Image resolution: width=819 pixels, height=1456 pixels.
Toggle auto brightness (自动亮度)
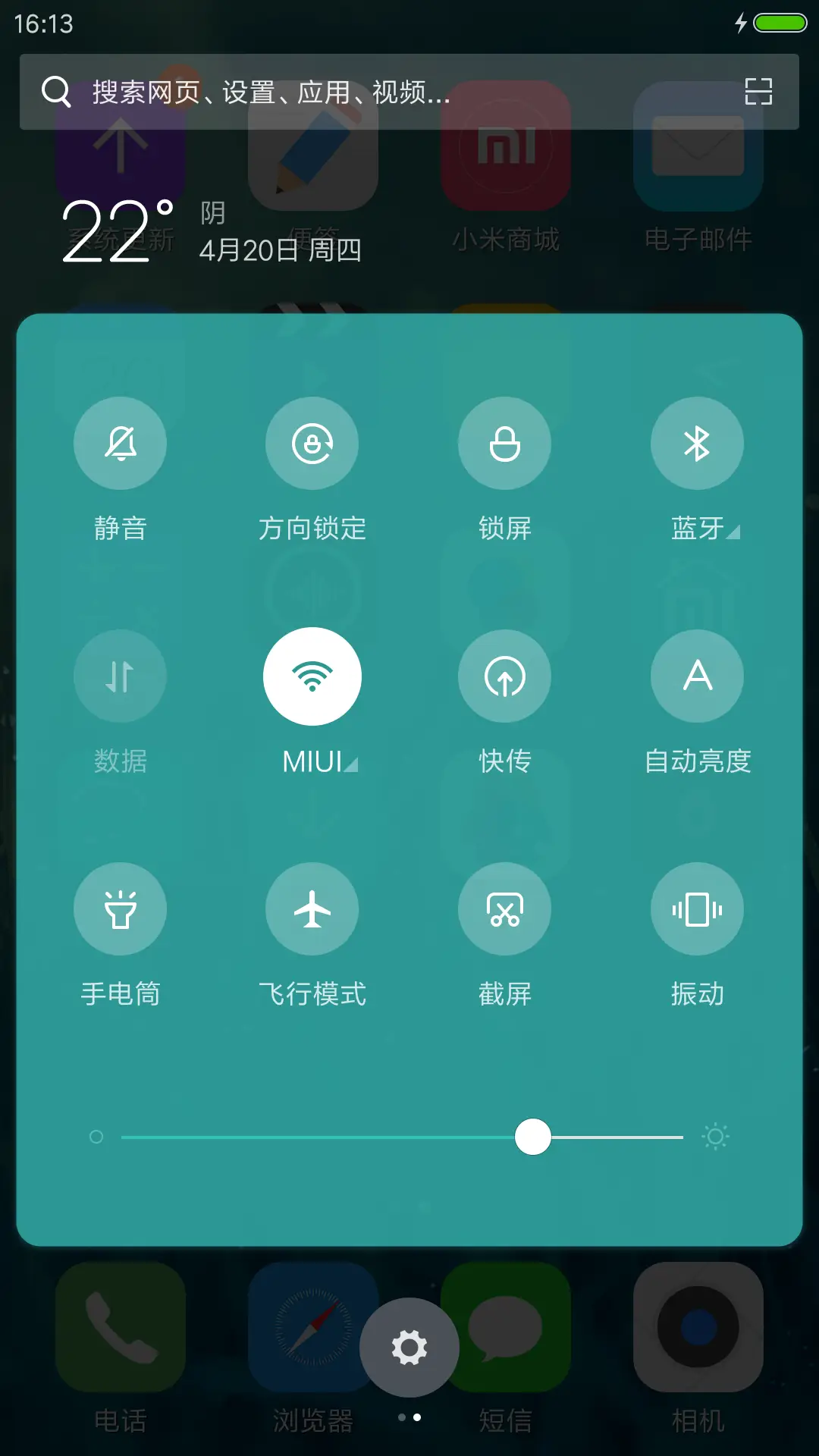[698, 676]
